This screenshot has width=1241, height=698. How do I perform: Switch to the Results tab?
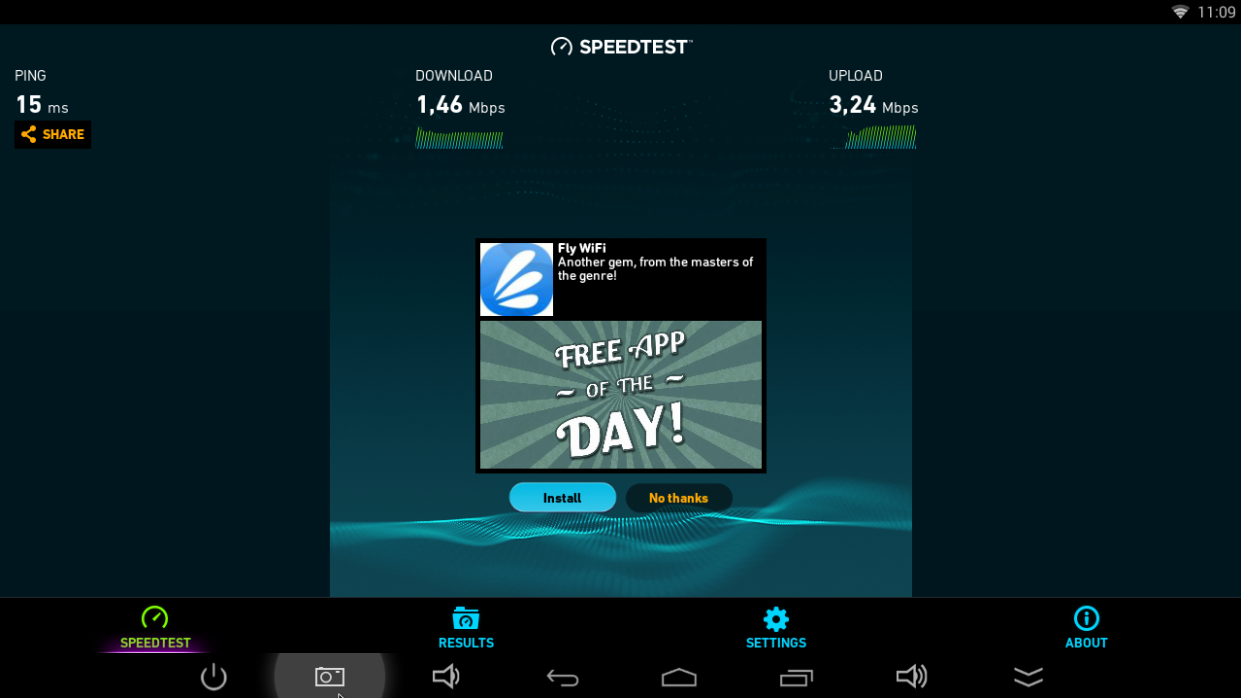coord(466,628)
